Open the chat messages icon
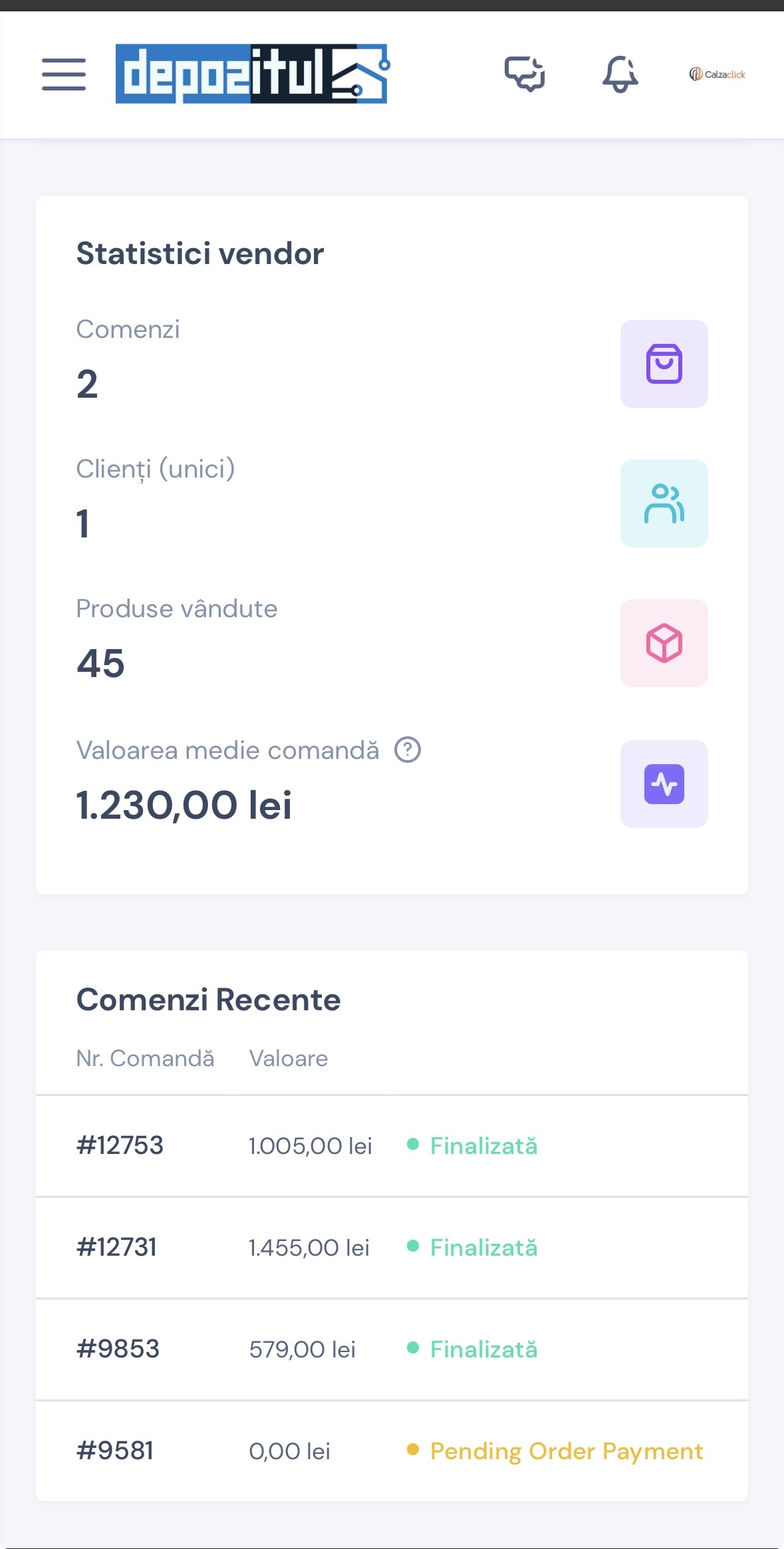The width and height of the screenshot is (784, 1549). point(525,74)
